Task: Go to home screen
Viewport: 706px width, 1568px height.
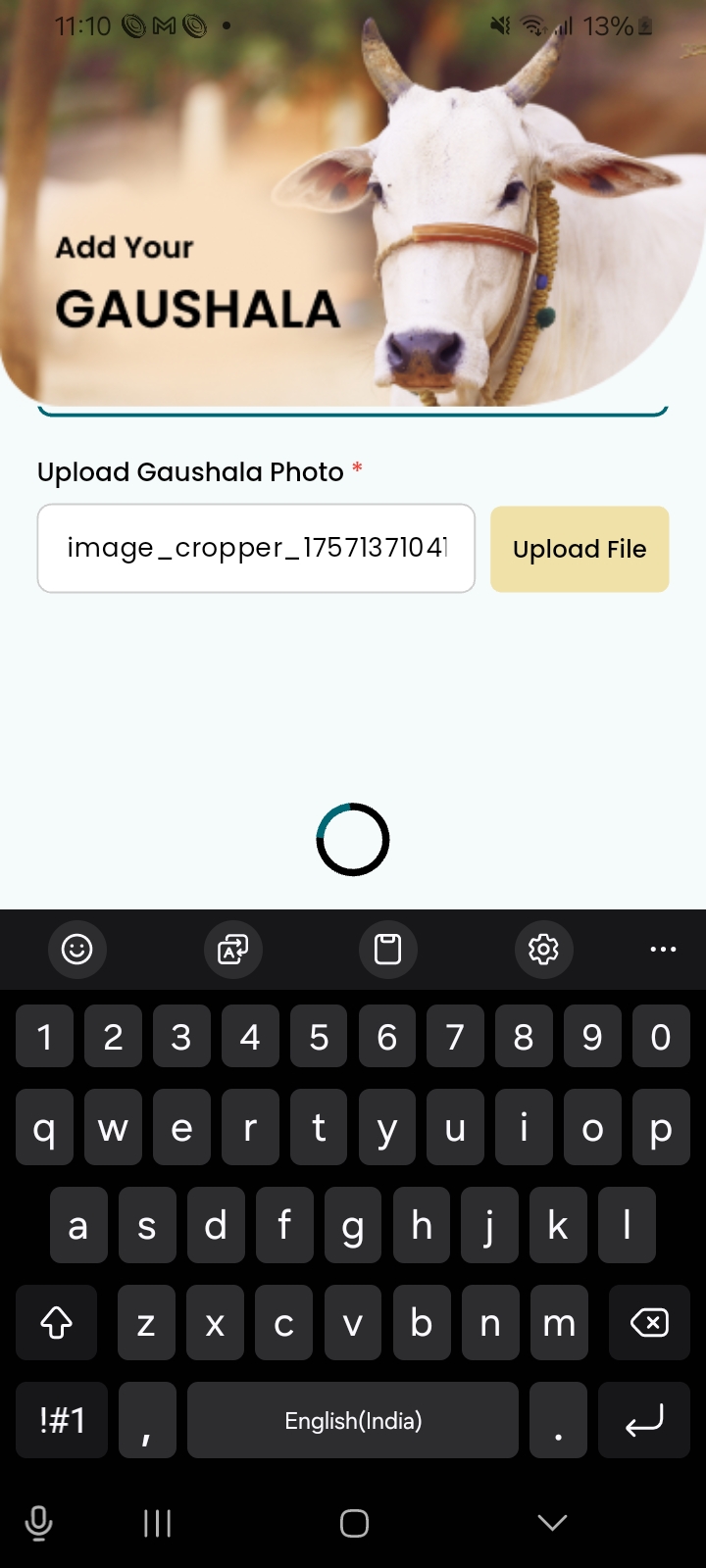Action: point(354,1523)
